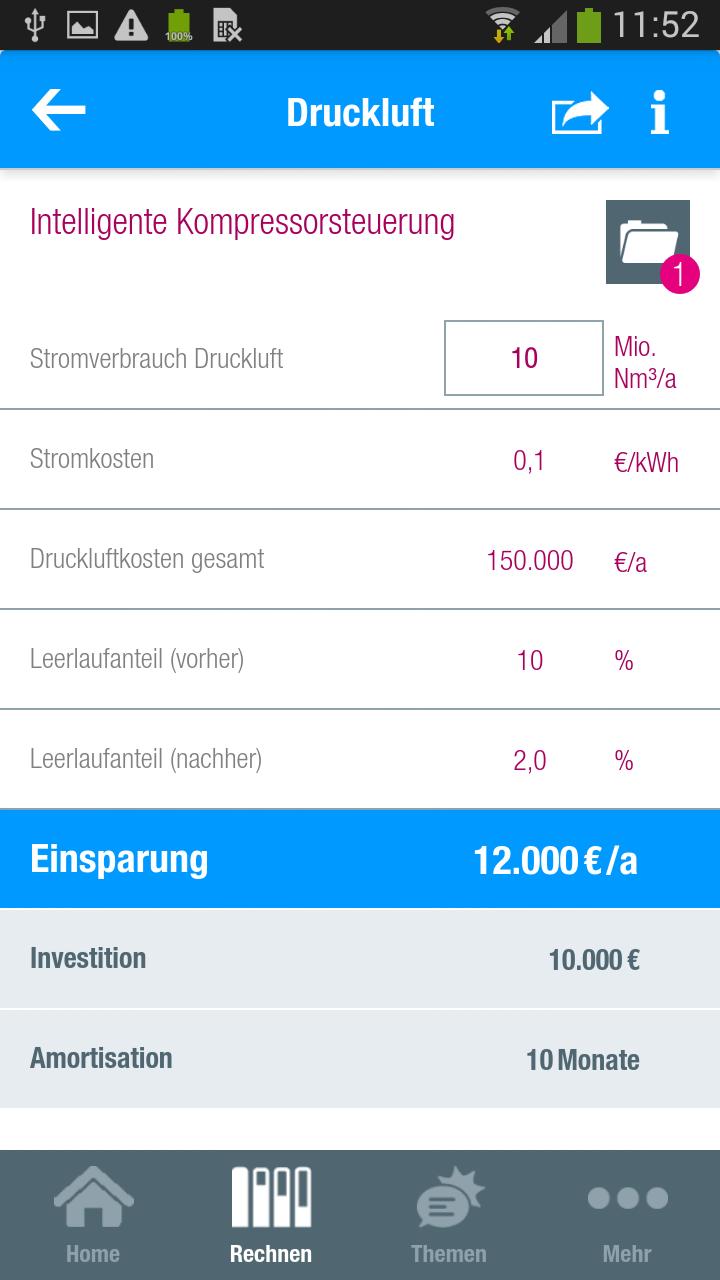Change the Stromkosten value 0,1

(x=529, y=460)
